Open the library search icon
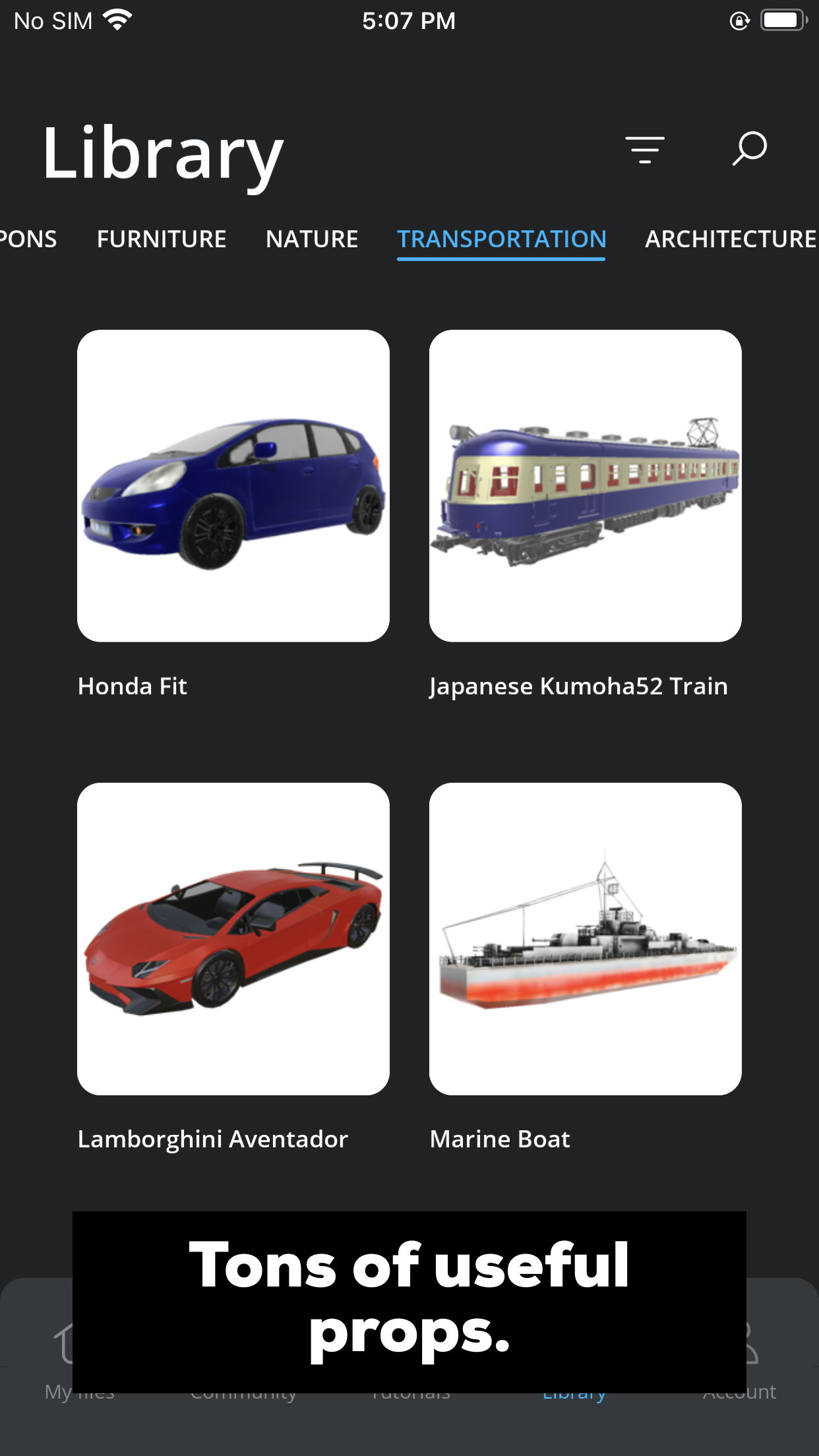The height and width of the screenshot is (1456, 819). (x=750, y=148)
